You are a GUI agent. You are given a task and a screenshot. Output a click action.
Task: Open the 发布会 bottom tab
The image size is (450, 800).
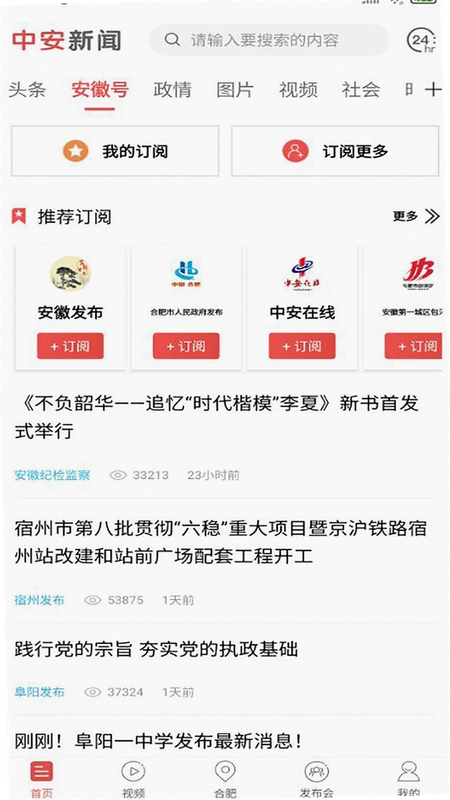tap(316, 779)
